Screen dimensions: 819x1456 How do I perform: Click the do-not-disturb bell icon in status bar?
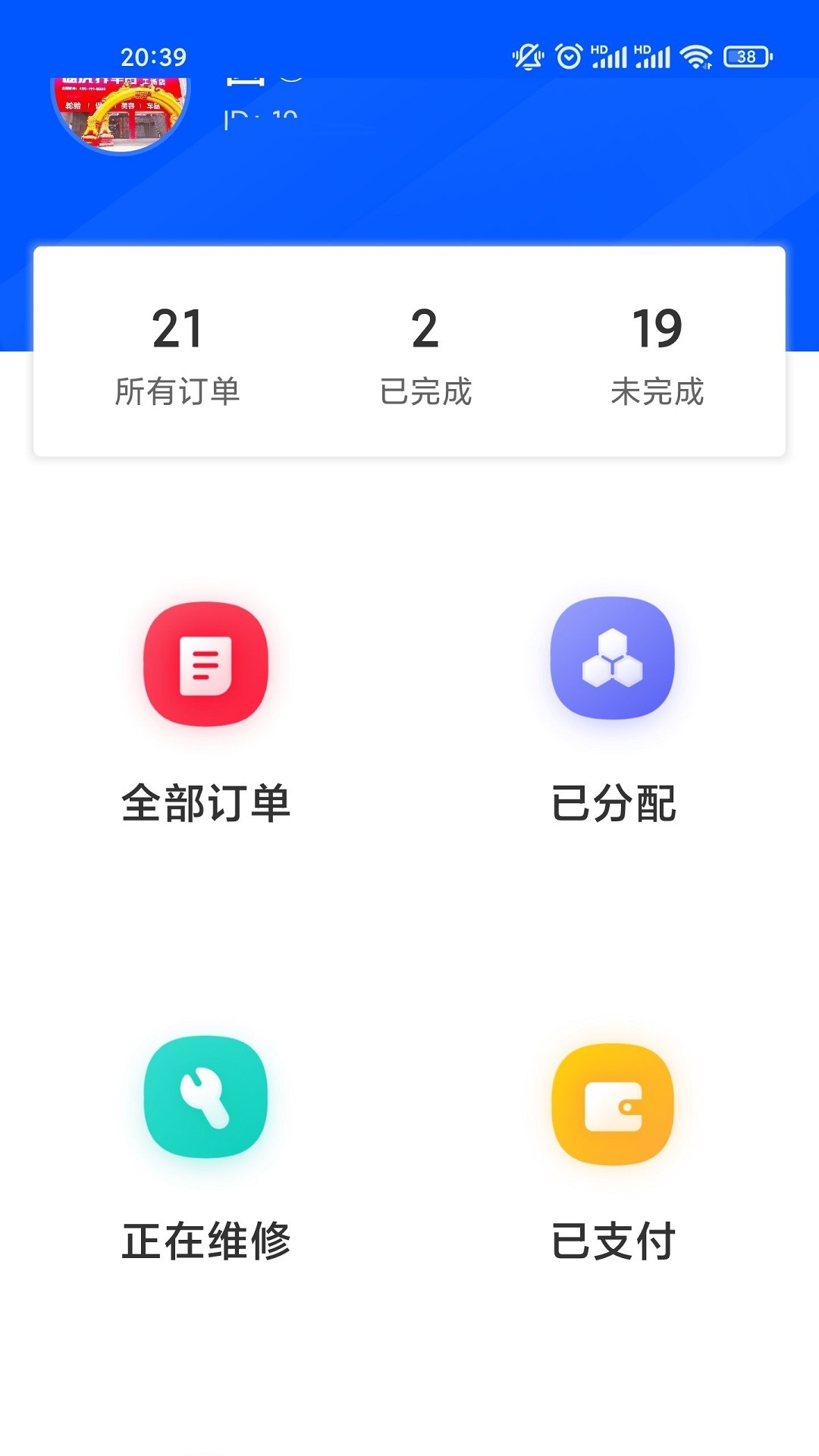(528, 55)
